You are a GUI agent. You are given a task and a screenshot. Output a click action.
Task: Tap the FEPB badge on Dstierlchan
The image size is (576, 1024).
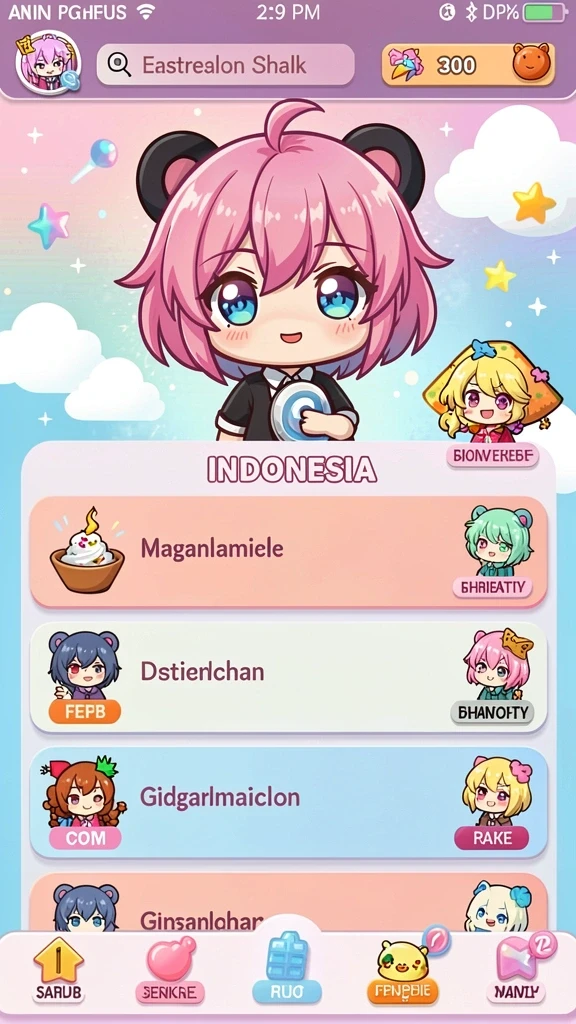pyautogui.click(x=85, y=711)
